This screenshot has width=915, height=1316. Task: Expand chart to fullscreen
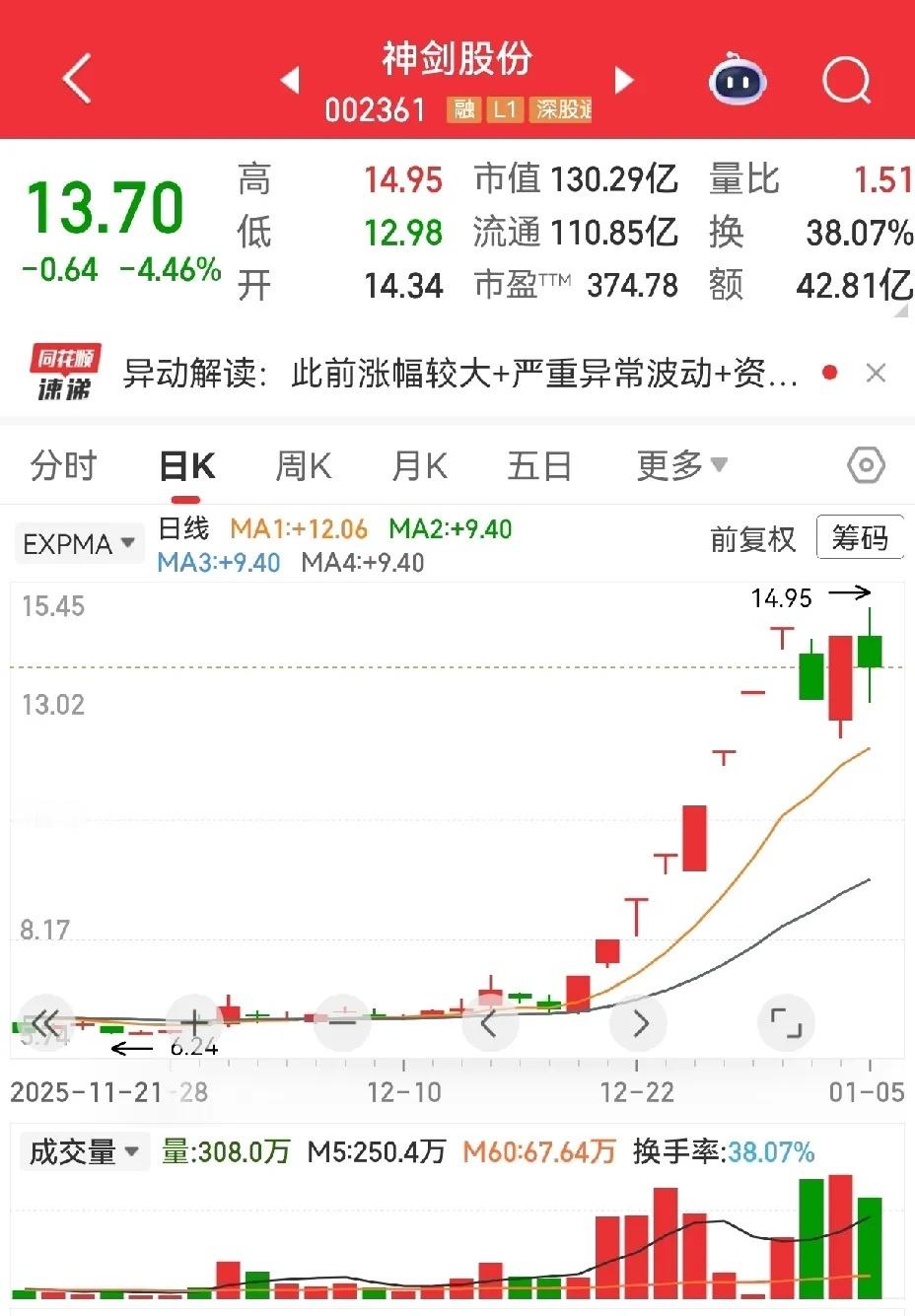[x=786, y=1023]
